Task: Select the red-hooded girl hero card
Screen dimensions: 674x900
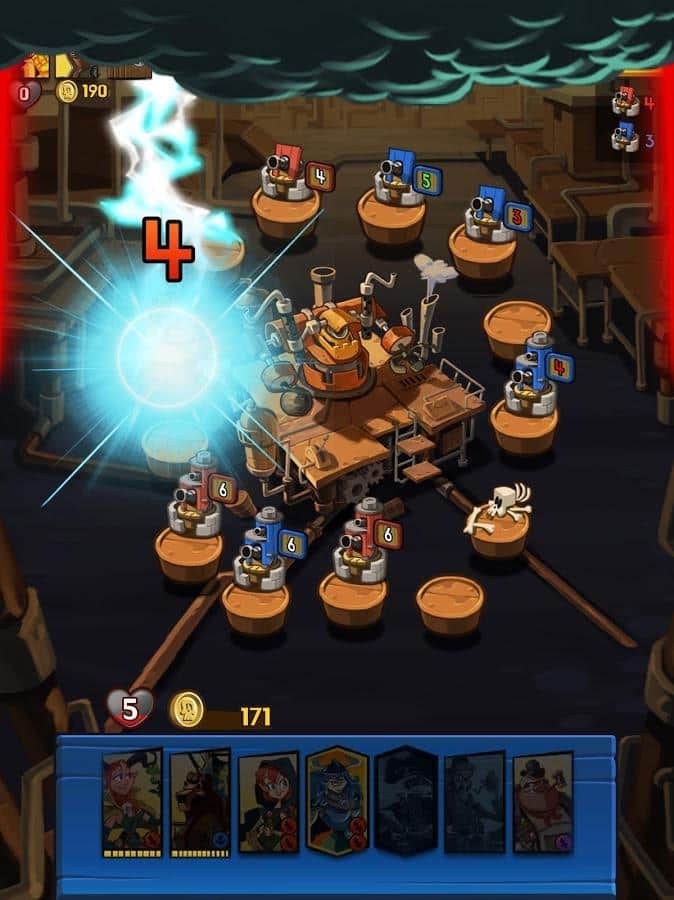Action: [268, 801]
